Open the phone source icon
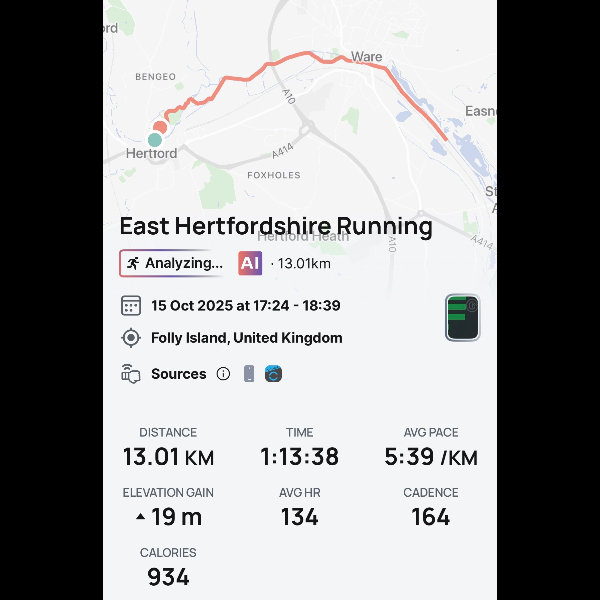The image size is (600, 600). 249,374
